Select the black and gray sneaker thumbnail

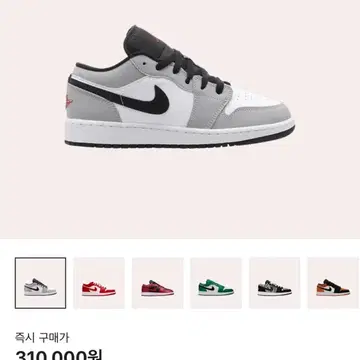tap(275, 283)
